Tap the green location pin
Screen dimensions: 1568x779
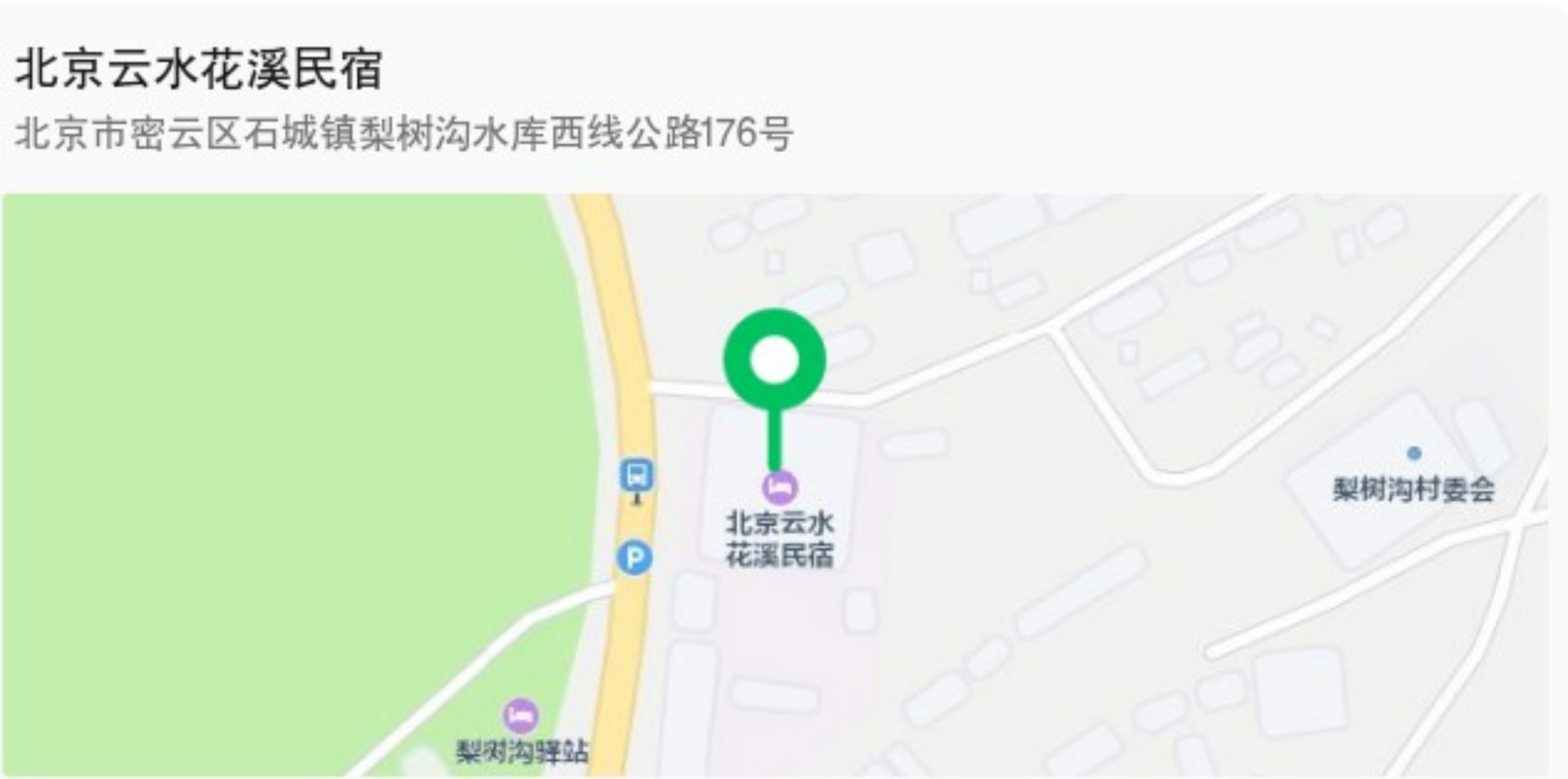(x=774, y=360)
